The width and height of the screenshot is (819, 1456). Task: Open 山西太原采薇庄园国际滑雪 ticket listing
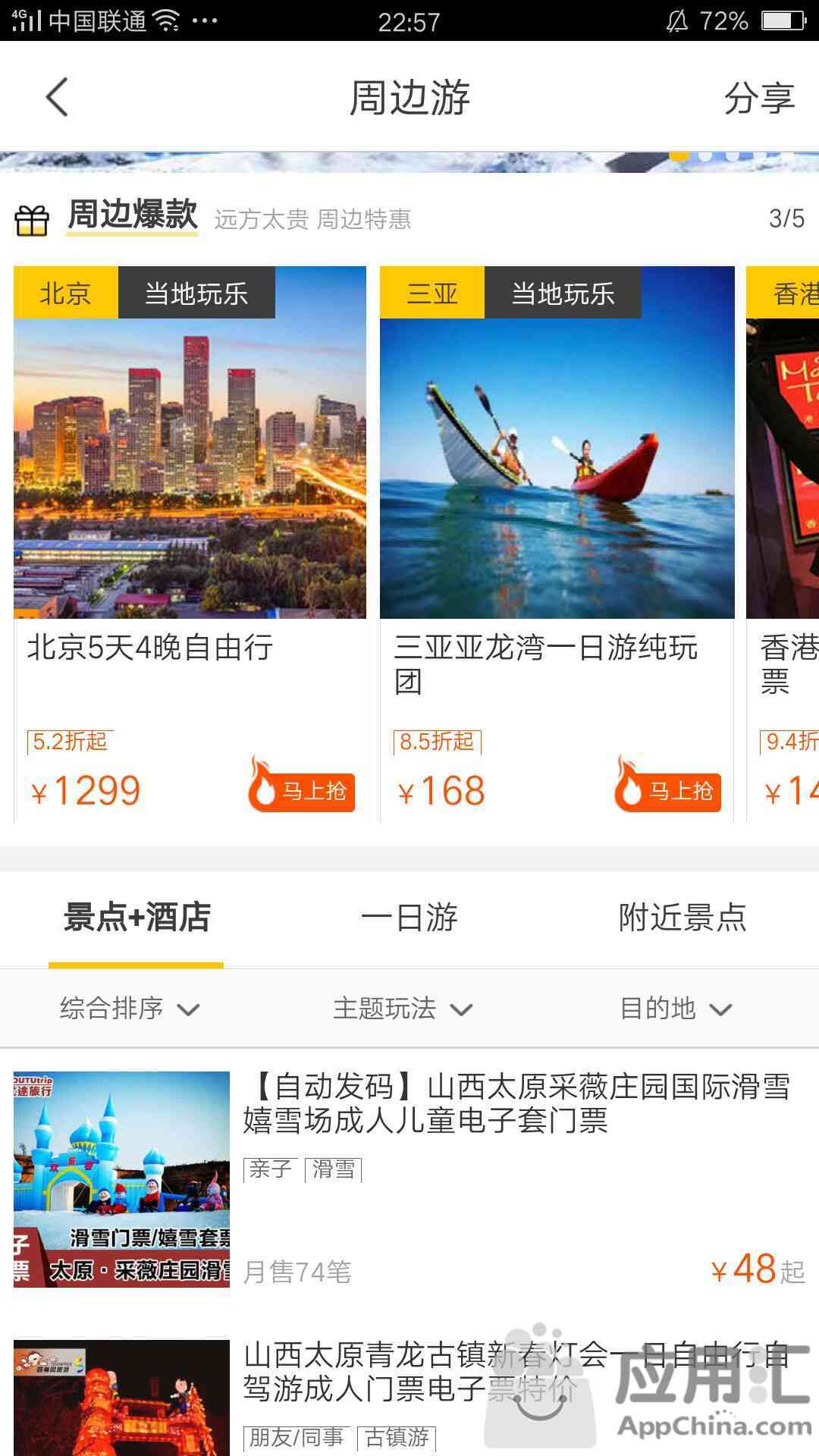(x=516, y=1103)
